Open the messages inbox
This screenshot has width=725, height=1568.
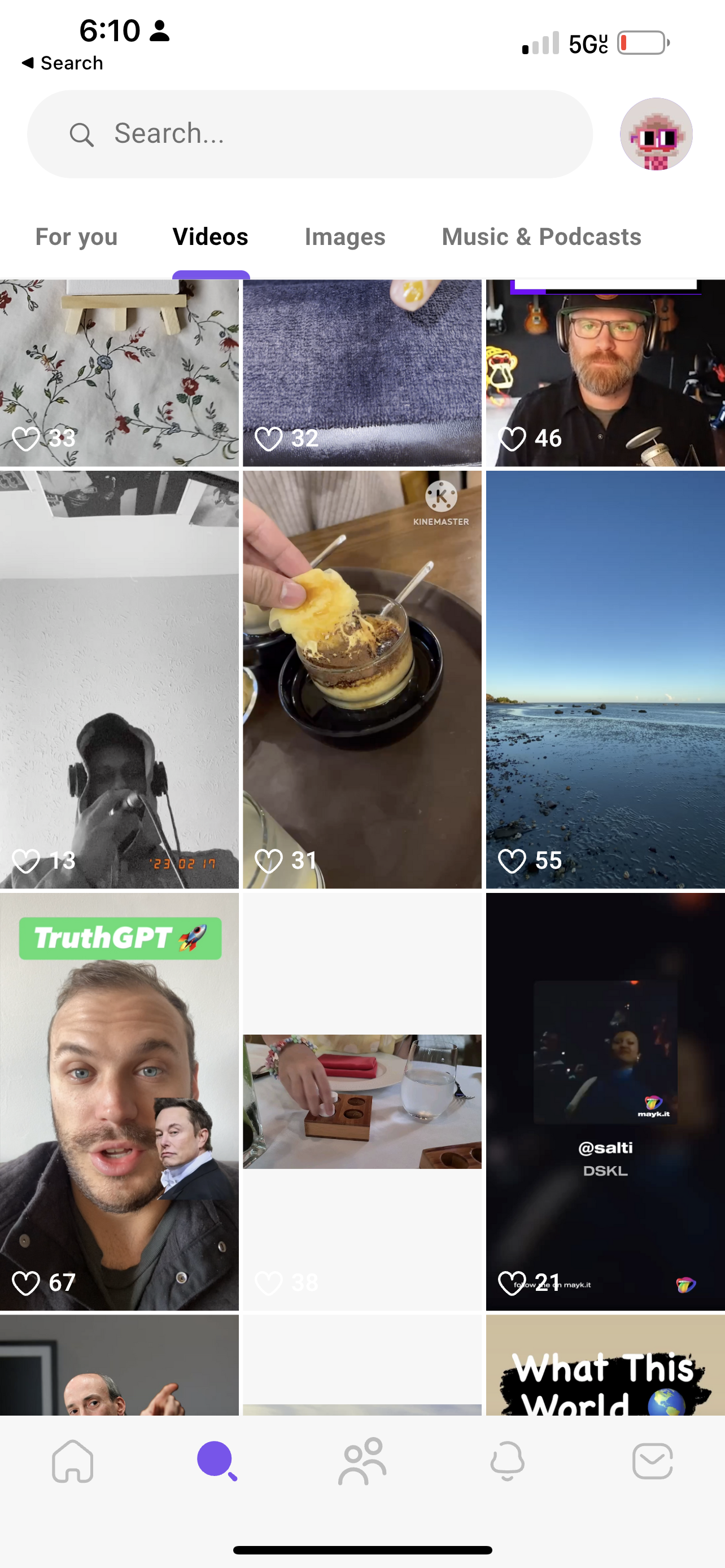(x=652, y=1461)
